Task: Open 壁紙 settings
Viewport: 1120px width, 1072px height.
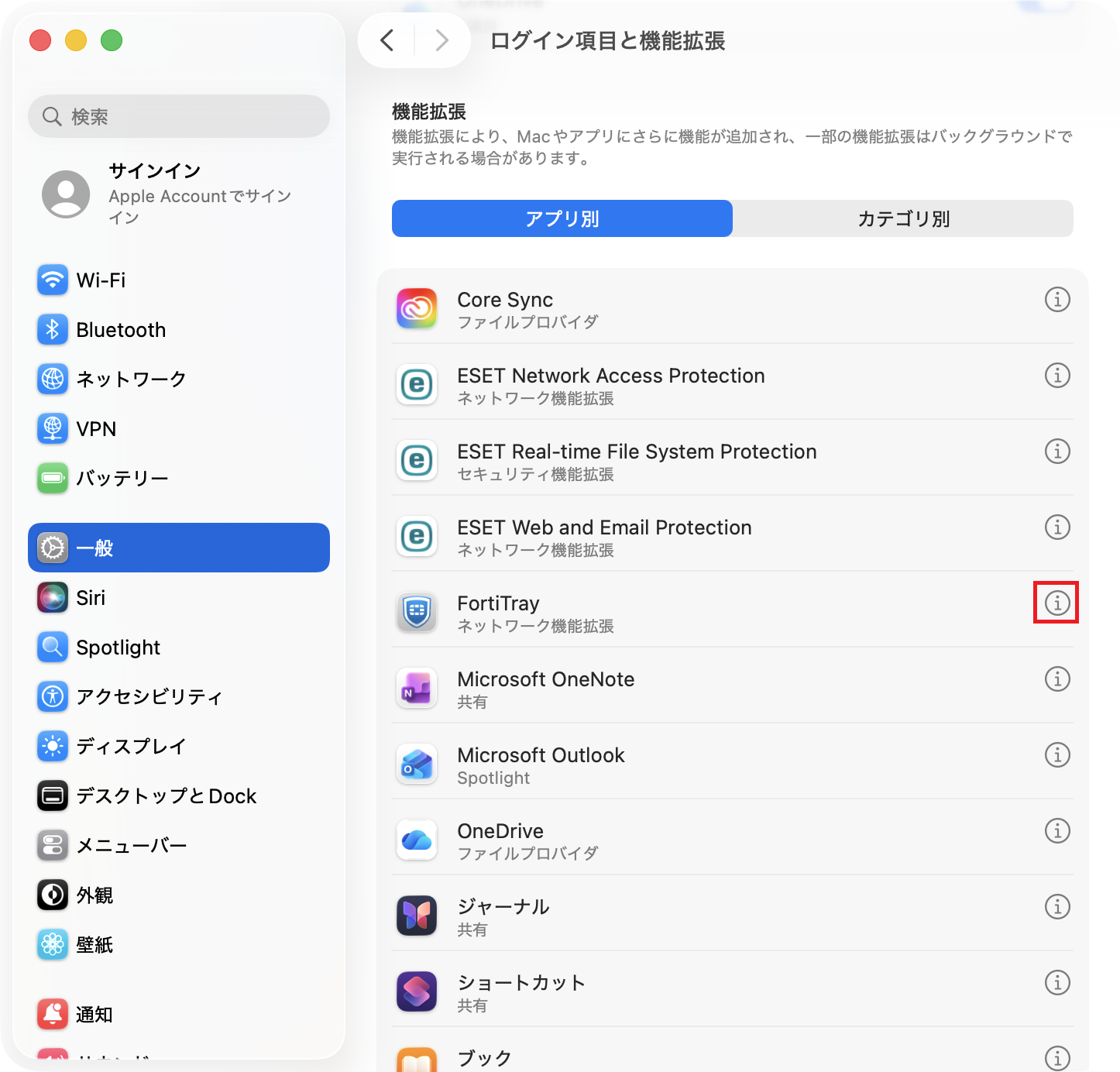Action: point(94,944)
